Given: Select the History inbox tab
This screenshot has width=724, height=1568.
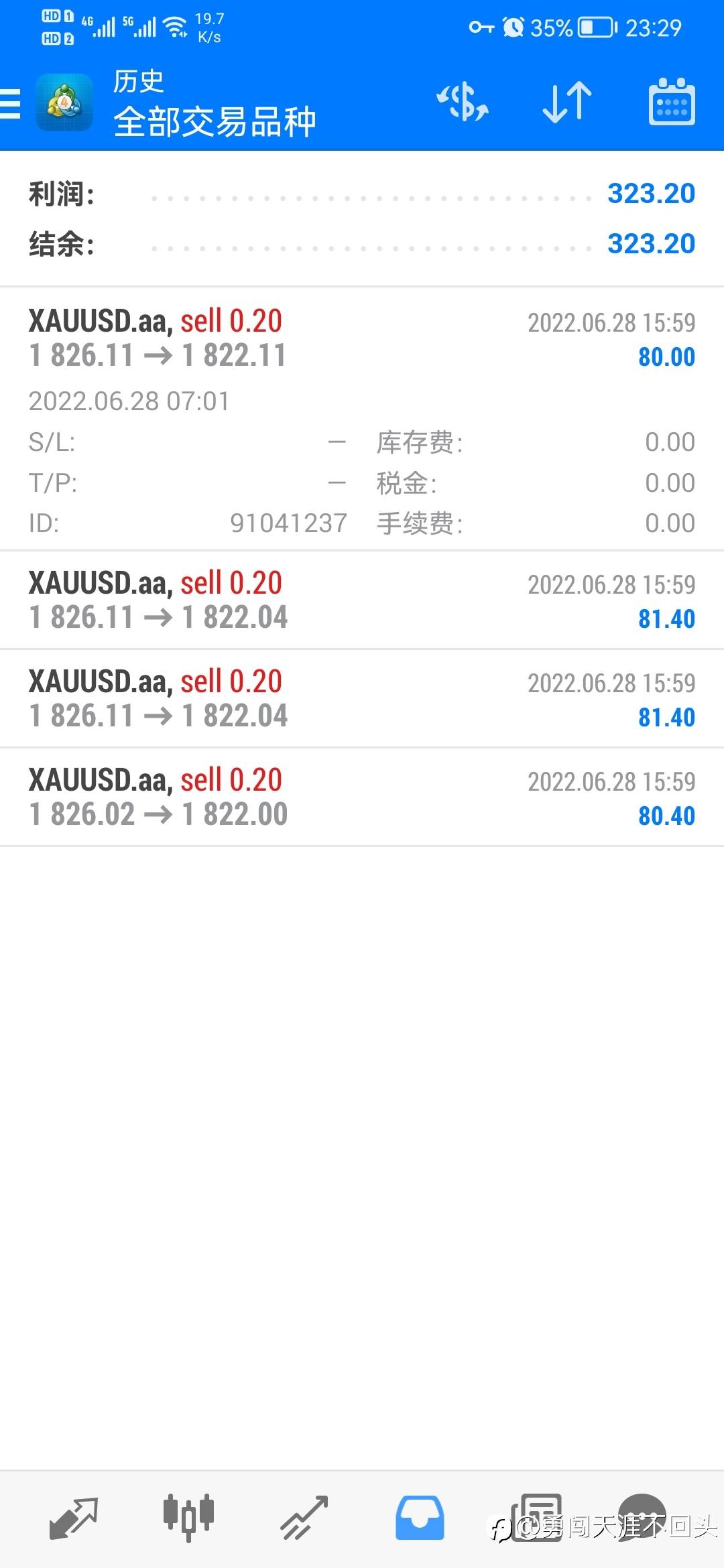Looking at the screenshot, I should click(x=420, y=1518).
